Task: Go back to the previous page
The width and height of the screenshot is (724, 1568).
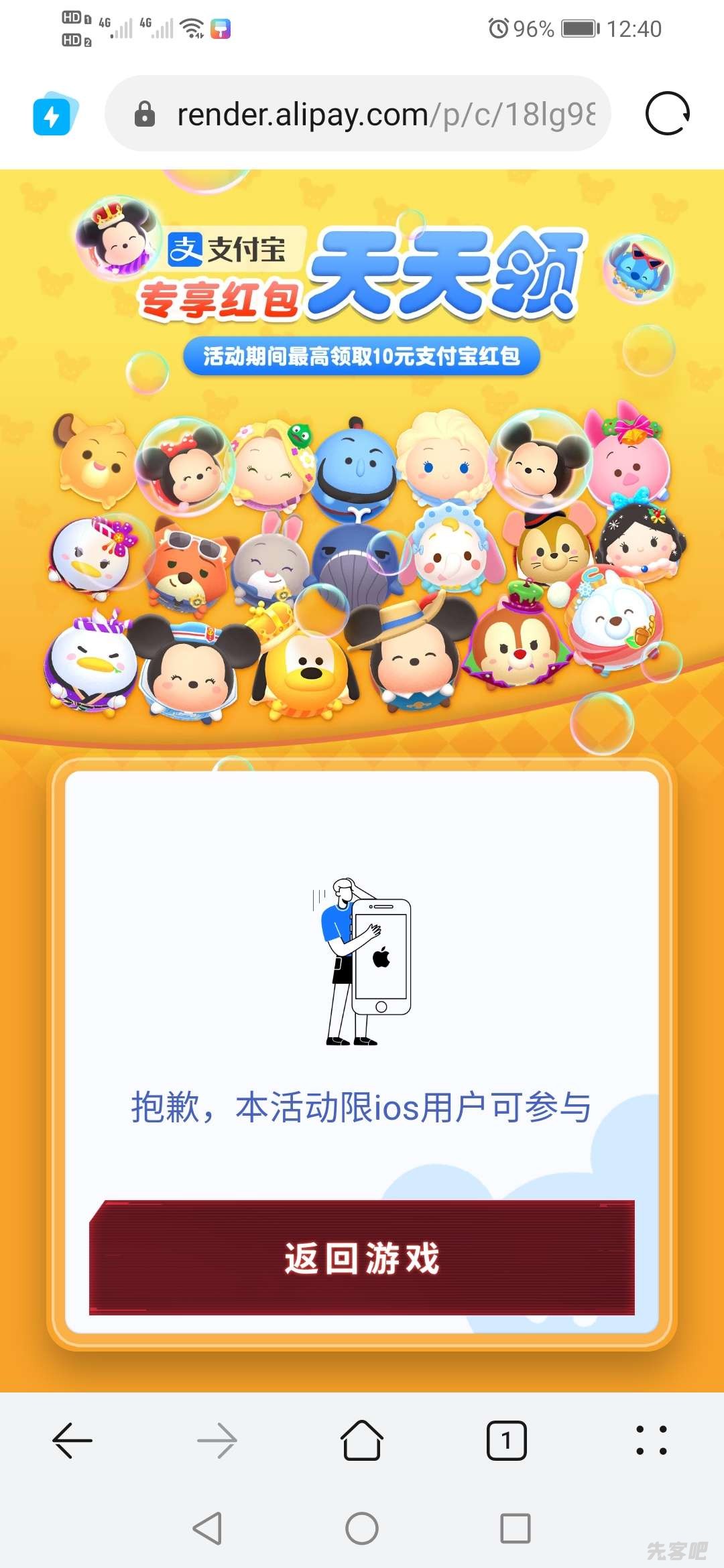Action: (72, 1440)
